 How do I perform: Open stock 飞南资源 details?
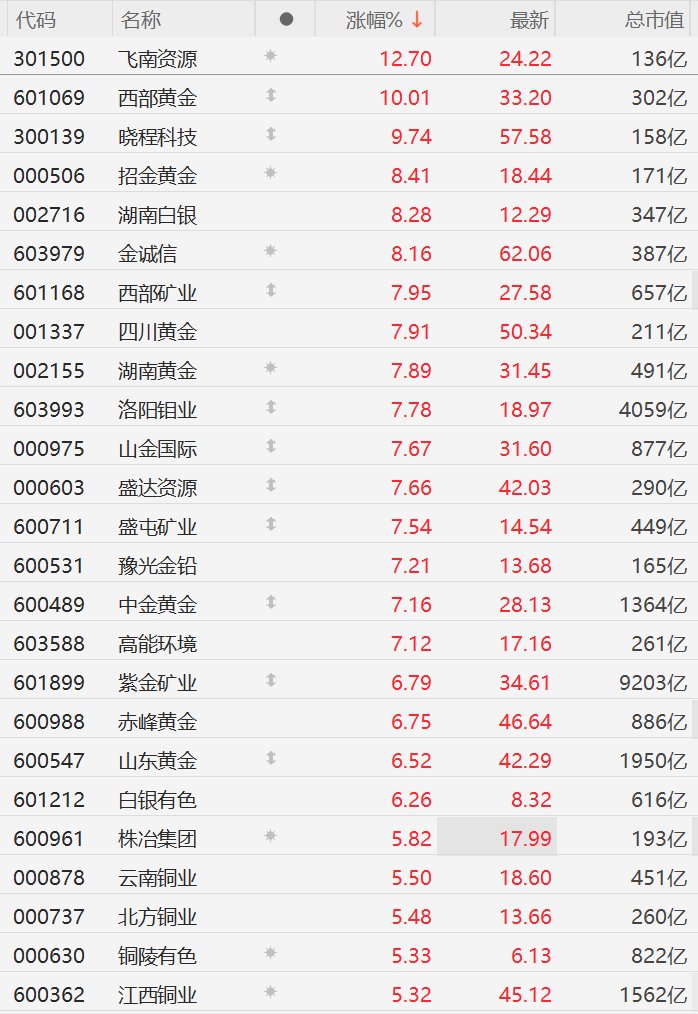157,59
